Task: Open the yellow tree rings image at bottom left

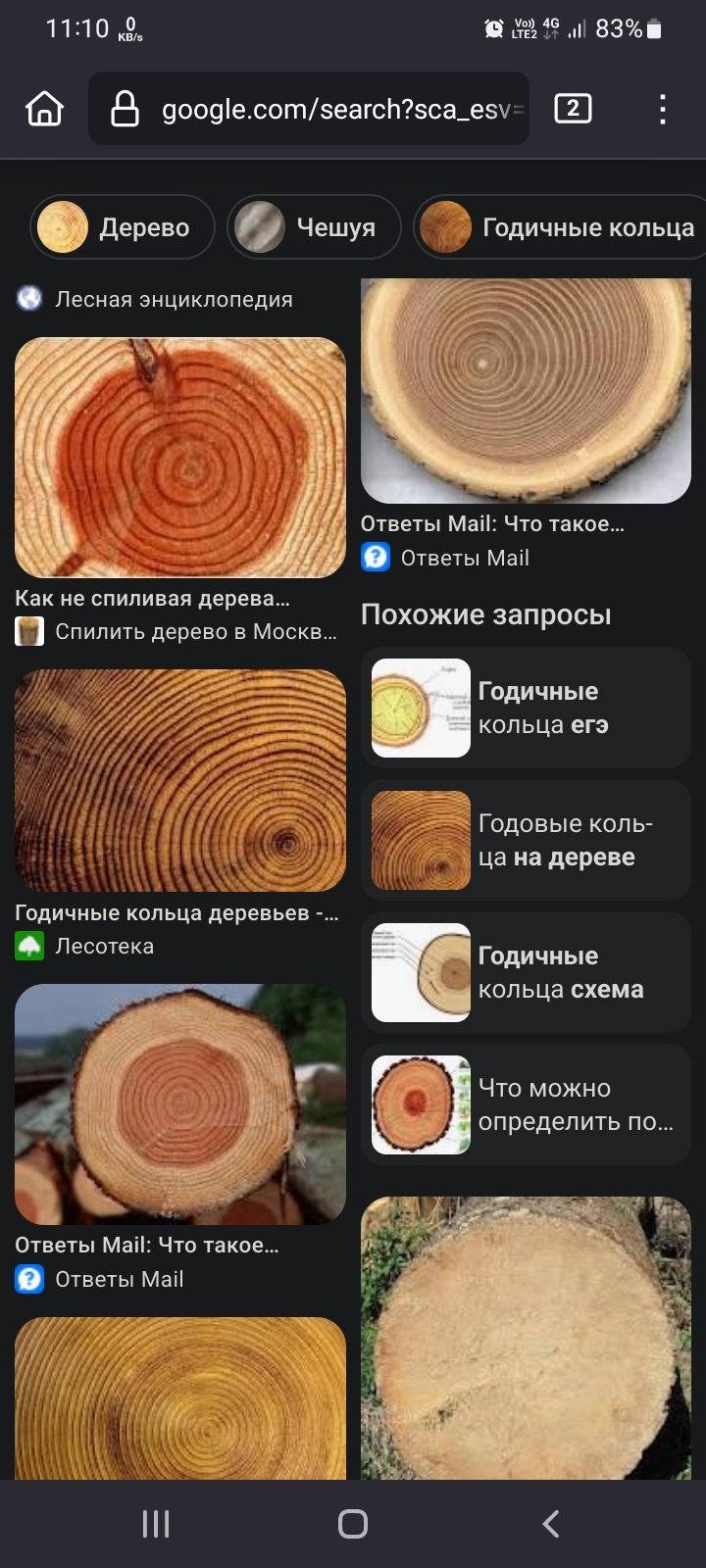Action: 180,1398
